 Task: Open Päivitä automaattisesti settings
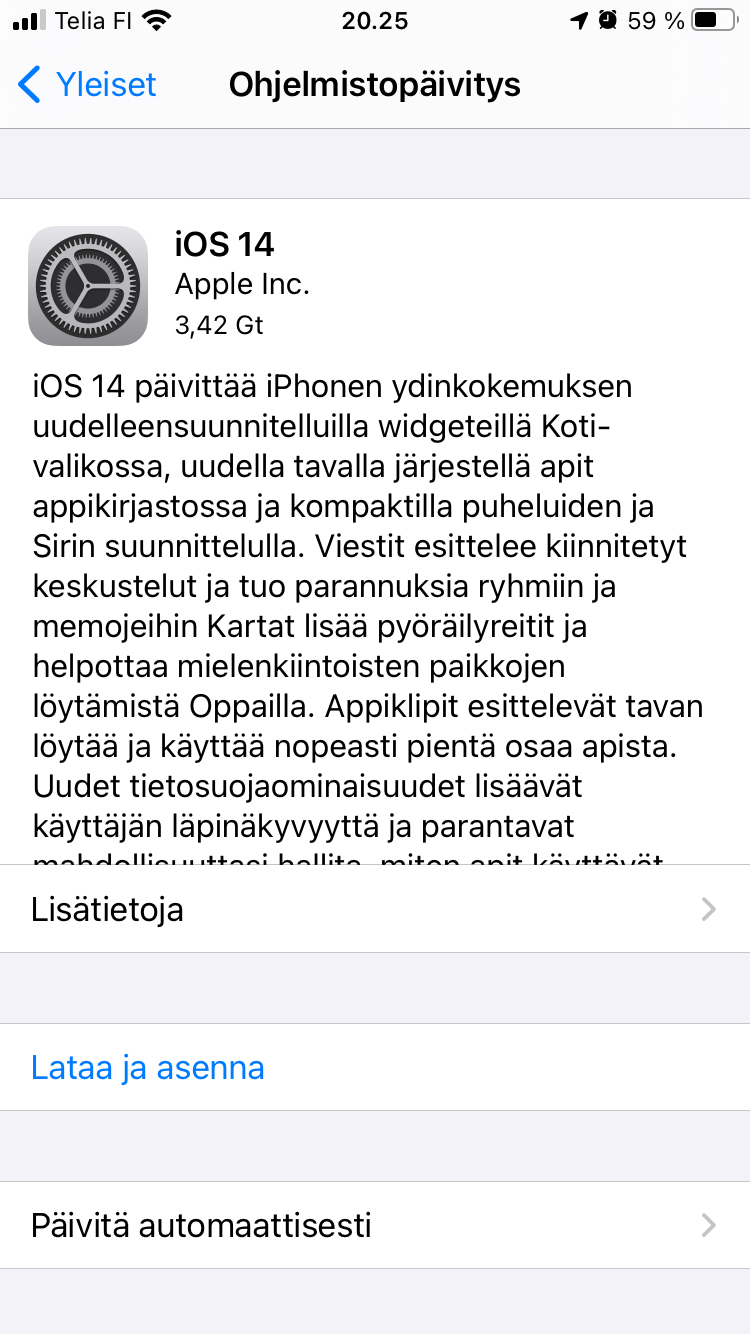click(375, 1225)
